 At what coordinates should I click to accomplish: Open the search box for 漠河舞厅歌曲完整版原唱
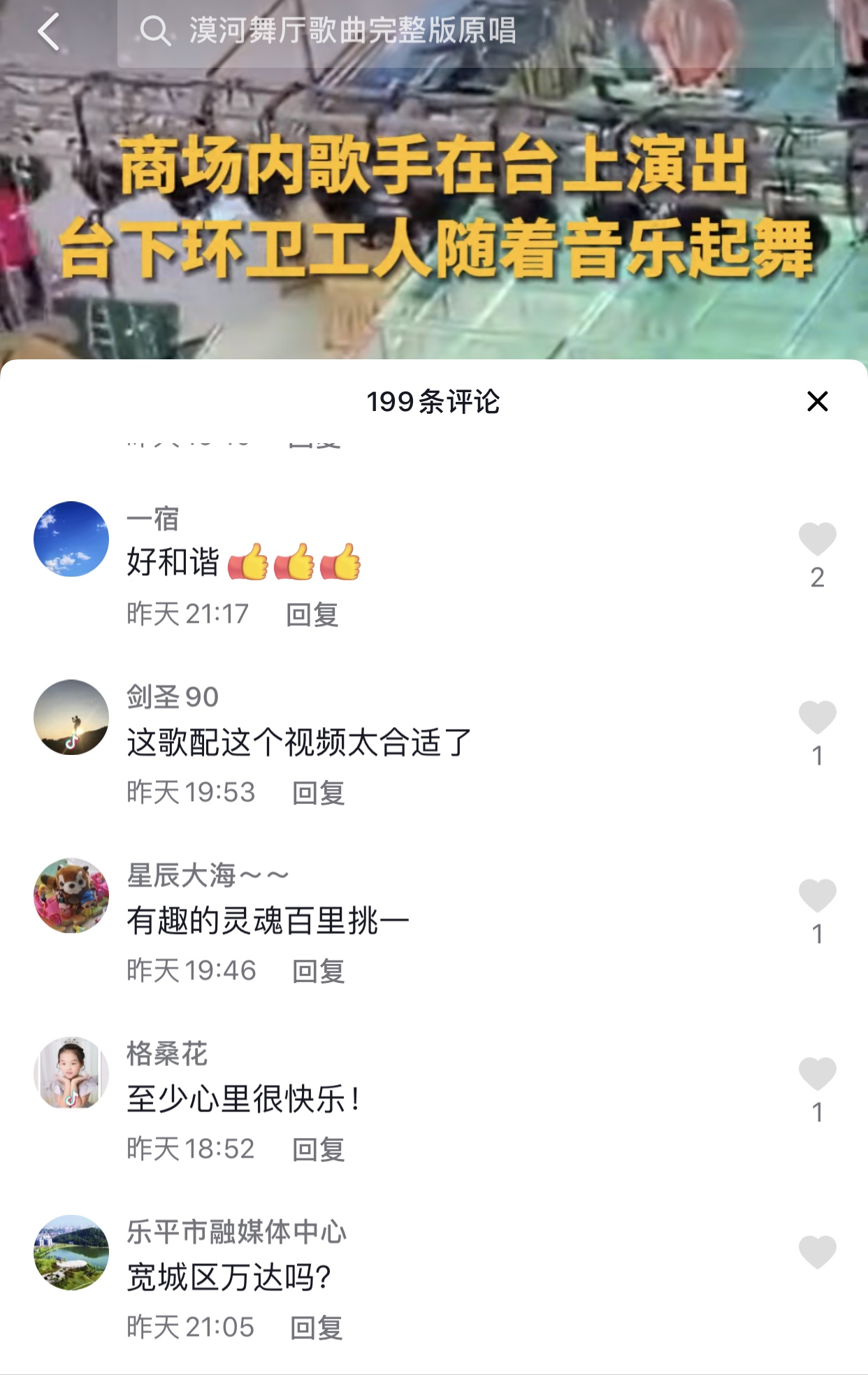475,32
